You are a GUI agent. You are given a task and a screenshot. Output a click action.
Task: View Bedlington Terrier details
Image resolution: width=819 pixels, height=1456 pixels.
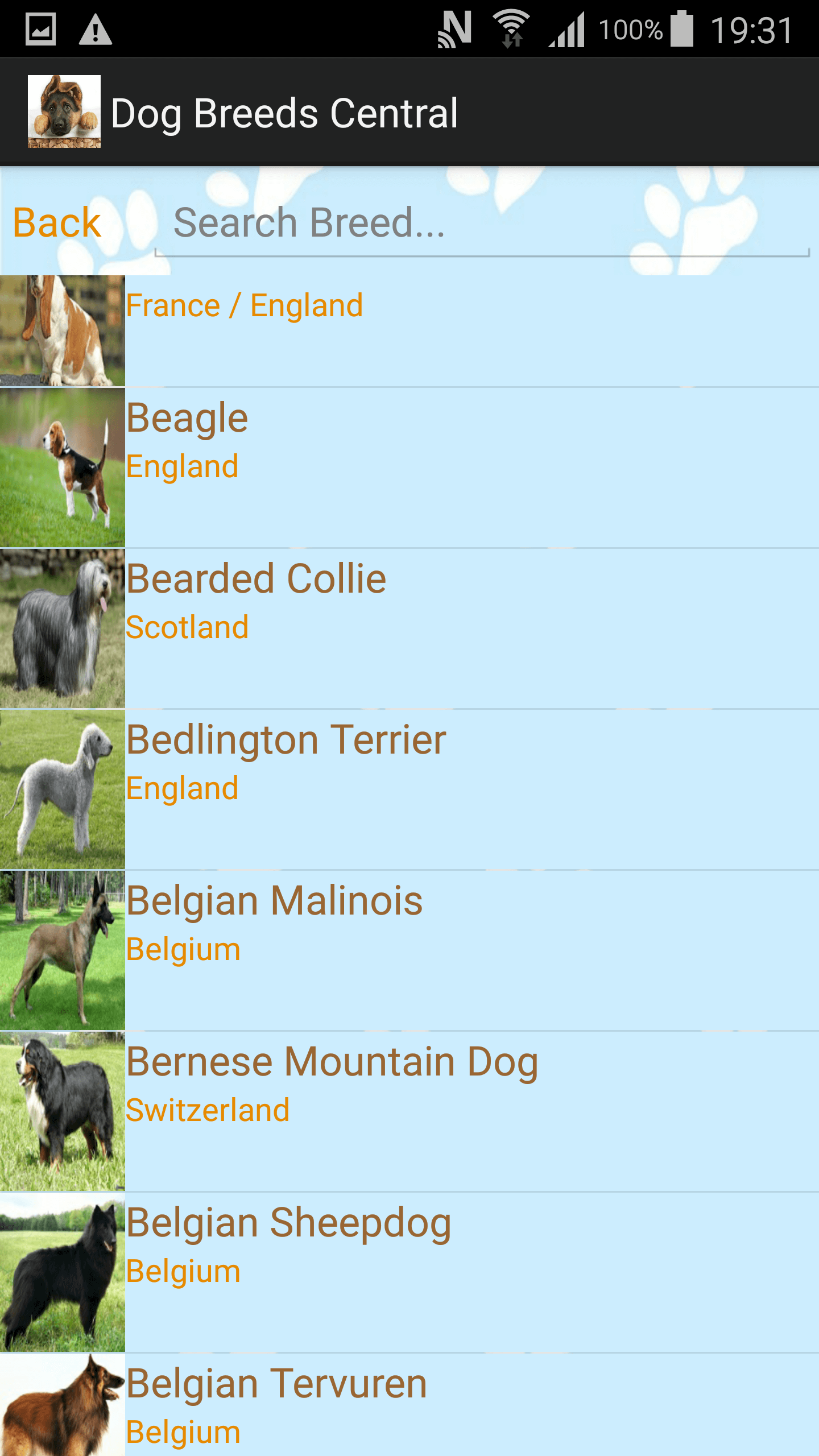(x=409, y=789)
